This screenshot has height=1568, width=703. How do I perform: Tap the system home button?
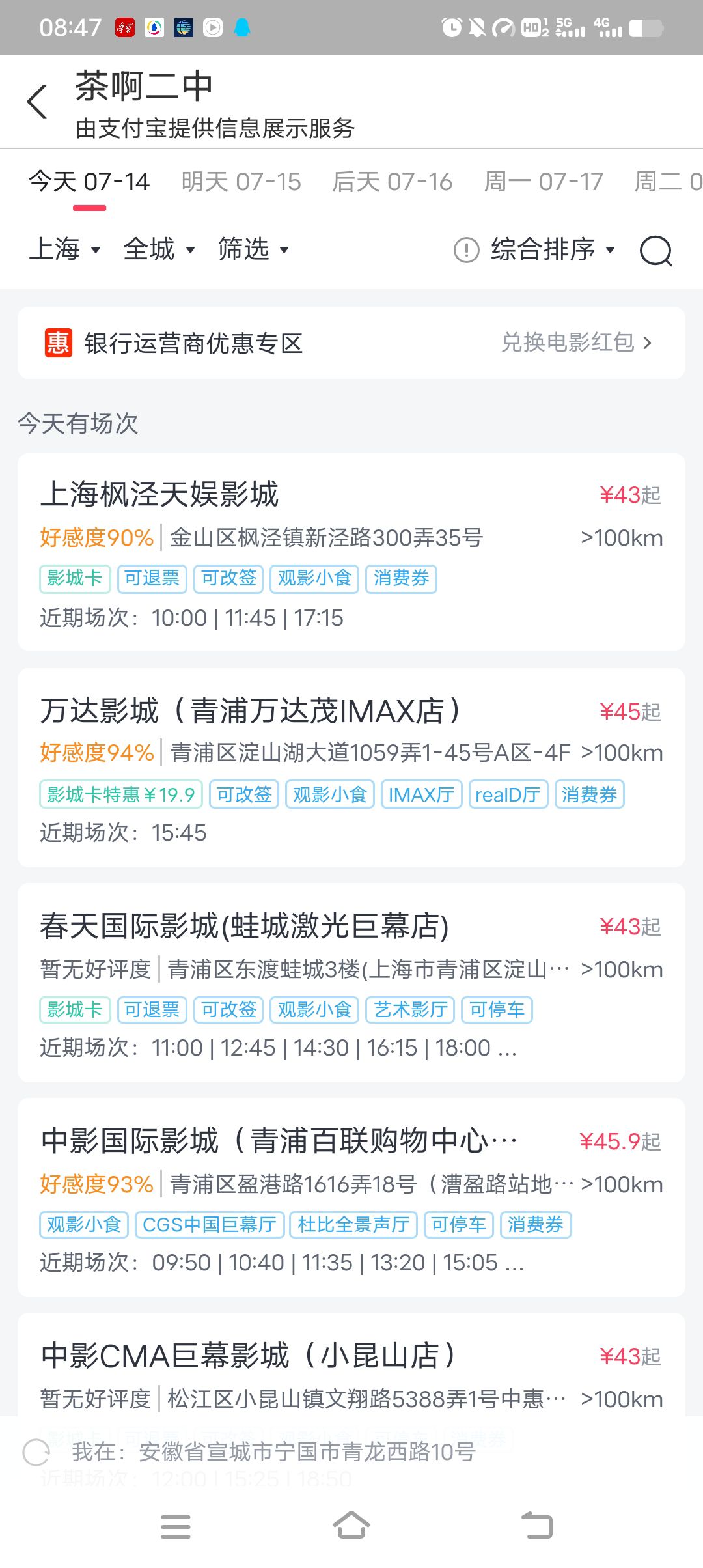pos(351,1526)
